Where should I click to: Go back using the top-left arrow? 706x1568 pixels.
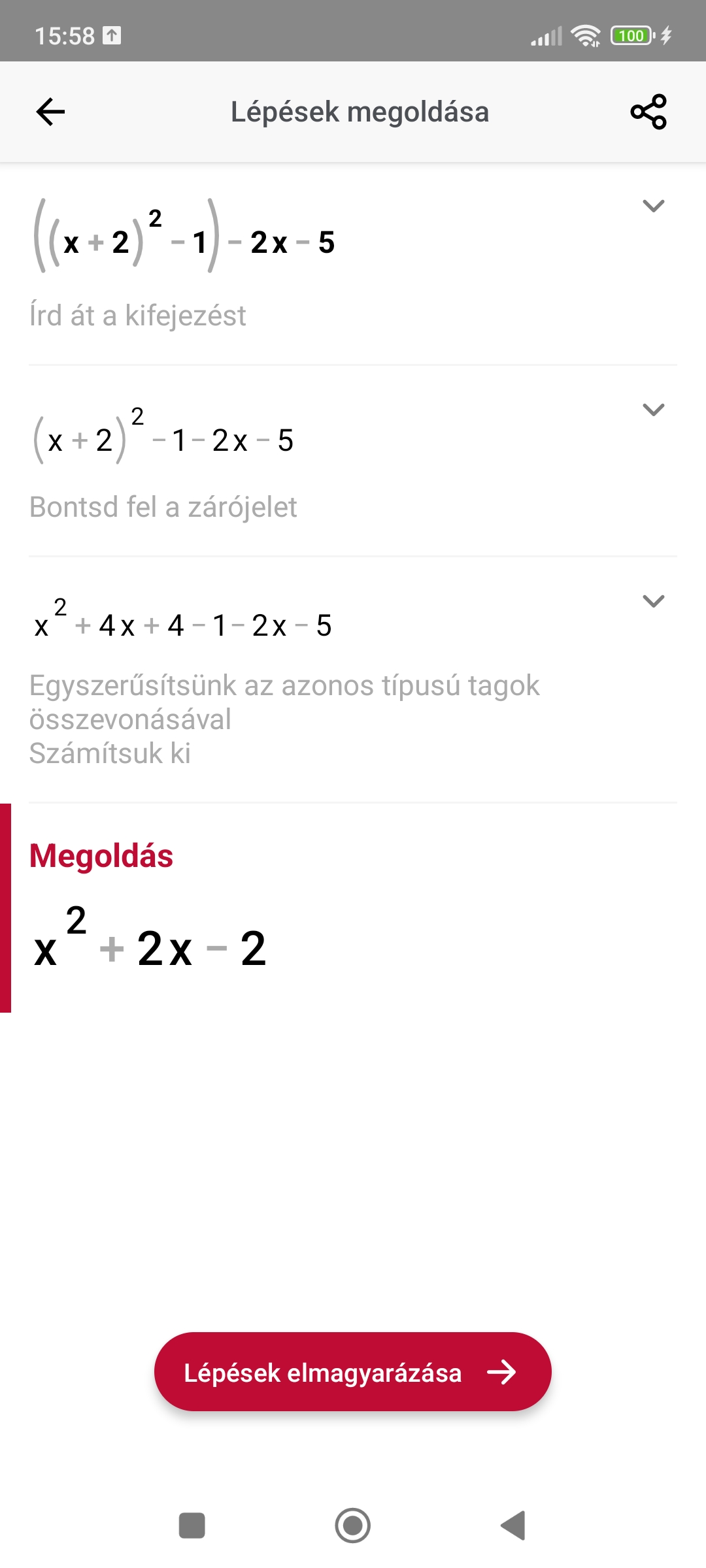coord(50,112)
